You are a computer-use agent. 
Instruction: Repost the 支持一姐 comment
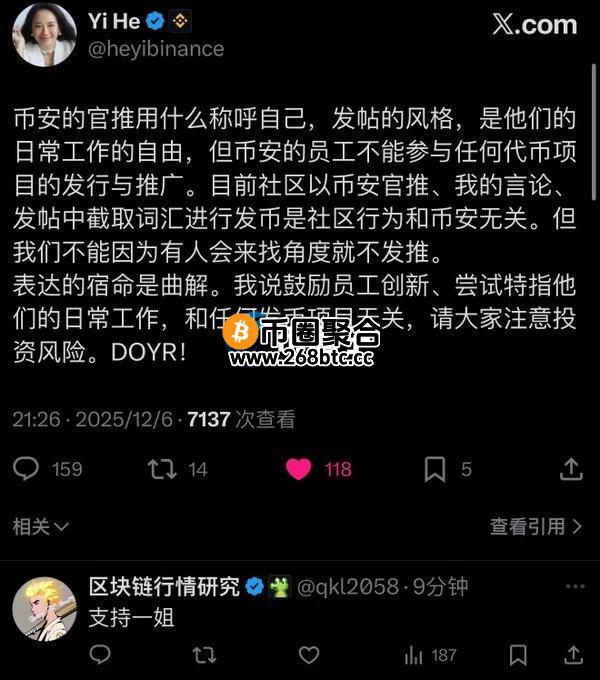click(x=203, y=655)
